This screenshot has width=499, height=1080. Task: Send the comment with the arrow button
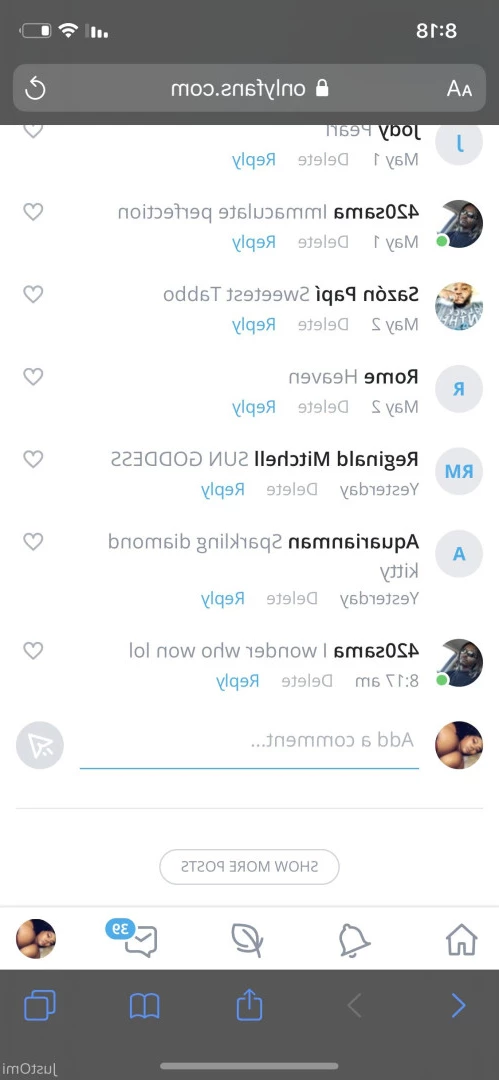[40, 745]
